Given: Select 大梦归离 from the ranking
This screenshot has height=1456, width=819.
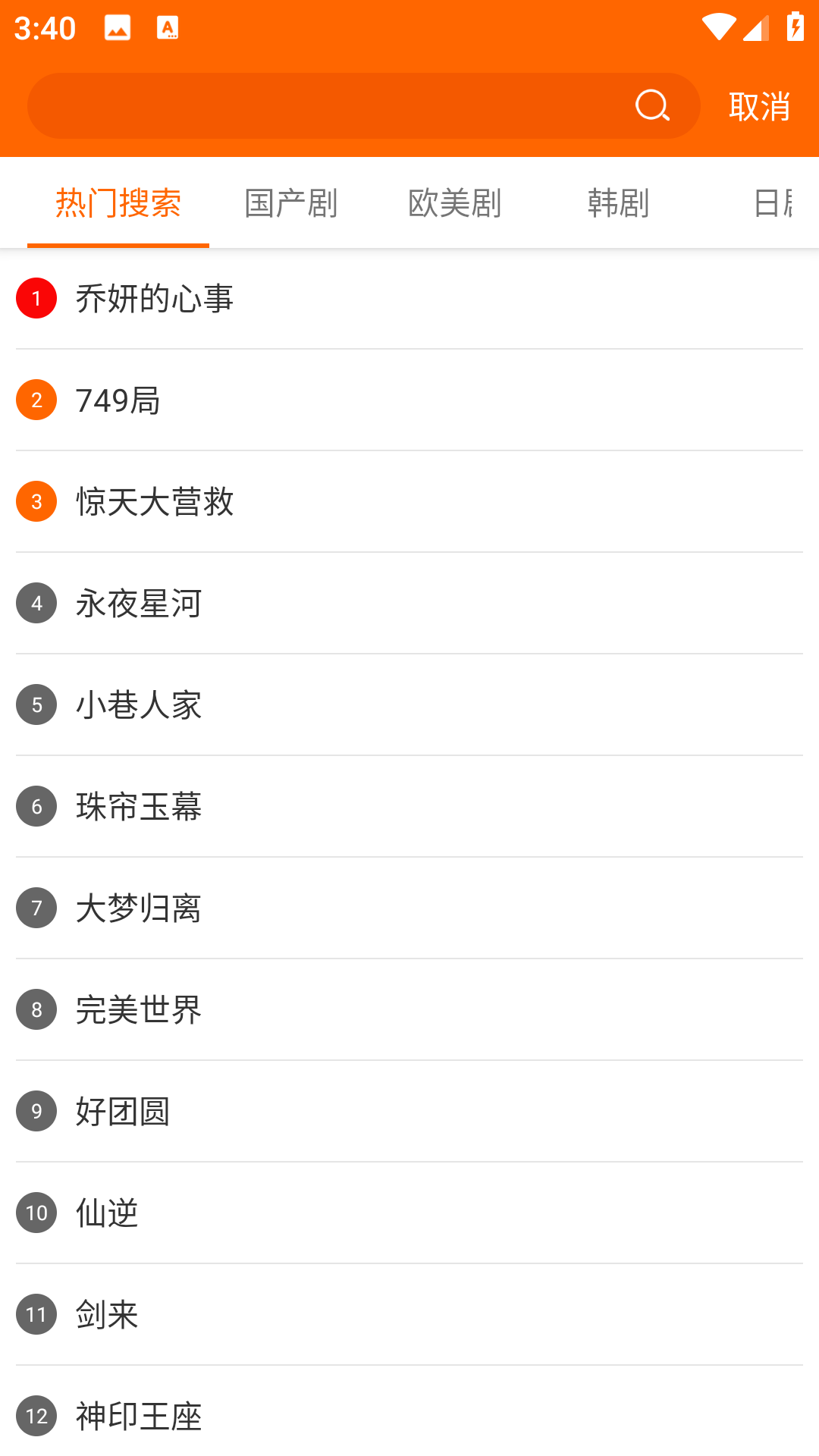Looking at the screenshot, I should pos(139,908).
